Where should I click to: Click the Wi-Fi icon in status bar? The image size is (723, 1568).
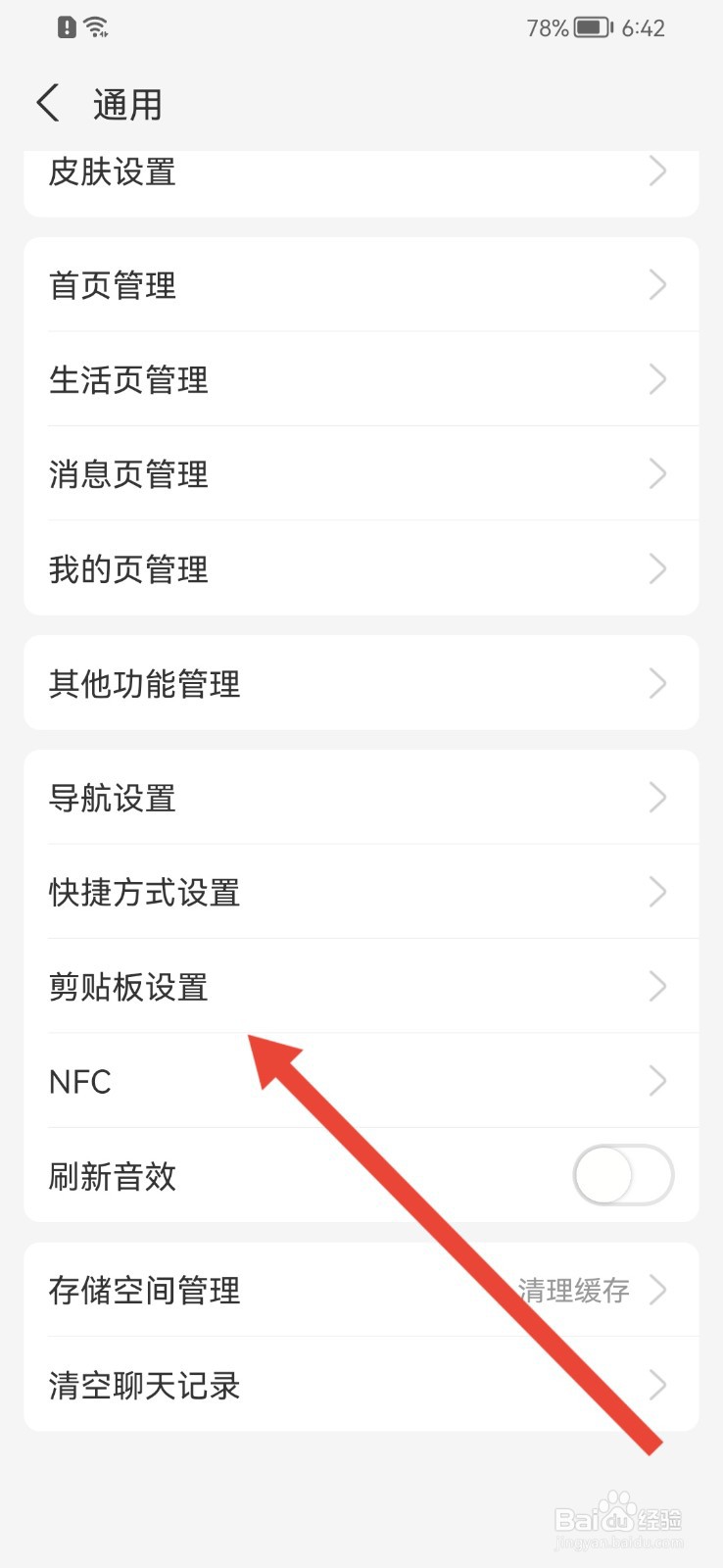pos(92,26)
